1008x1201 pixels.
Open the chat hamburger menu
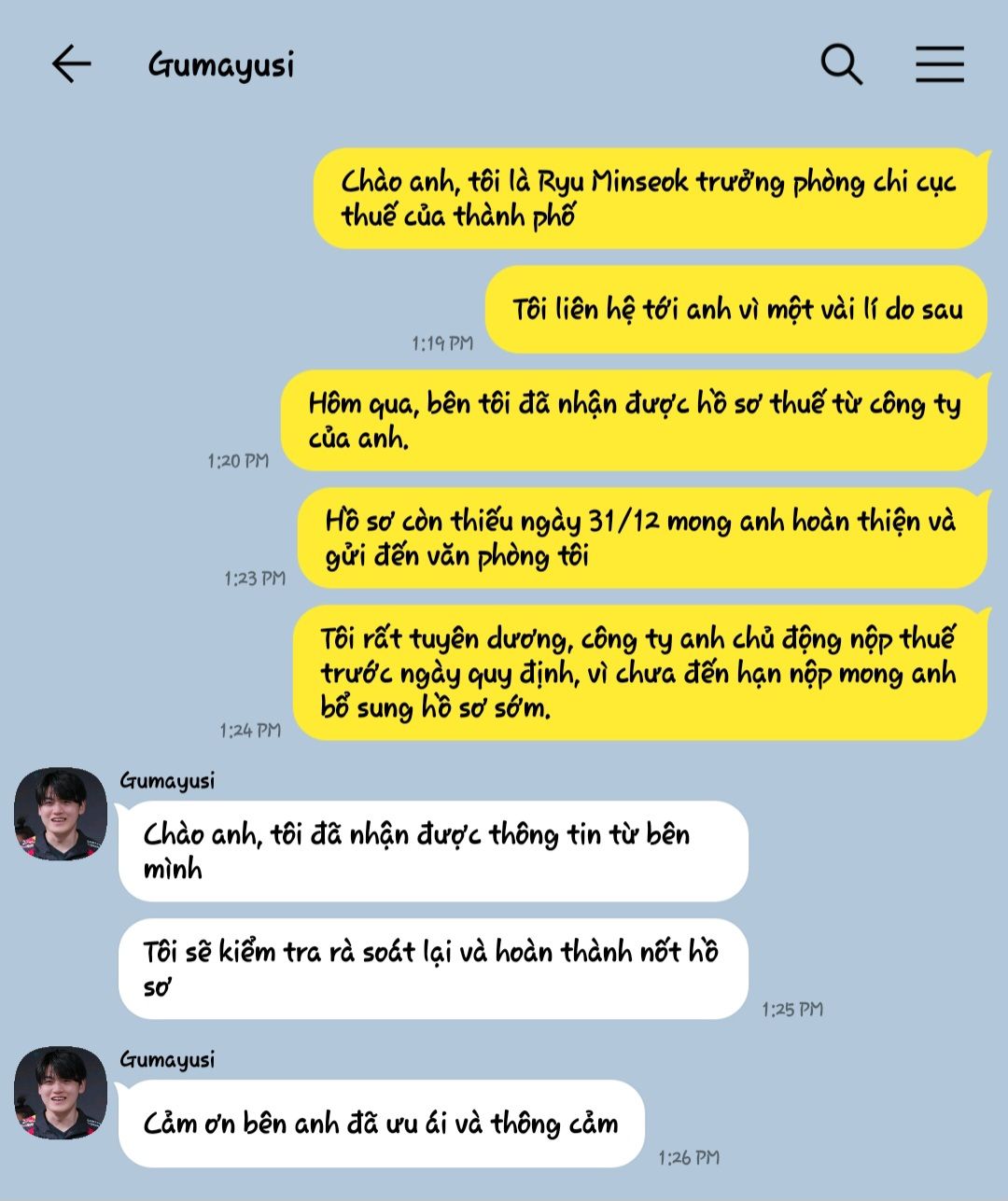pos(939,64)
